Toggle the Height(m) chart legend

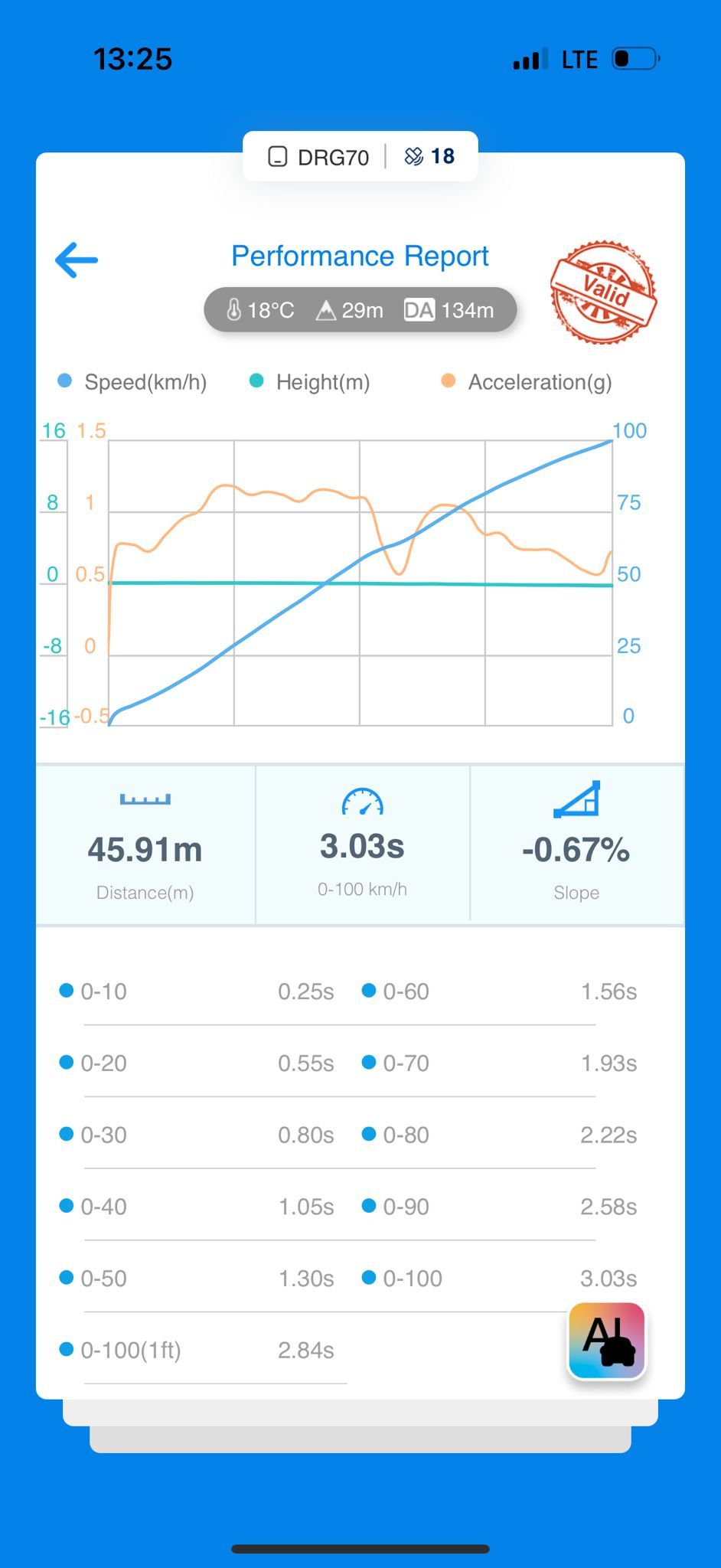pos(311,382)
